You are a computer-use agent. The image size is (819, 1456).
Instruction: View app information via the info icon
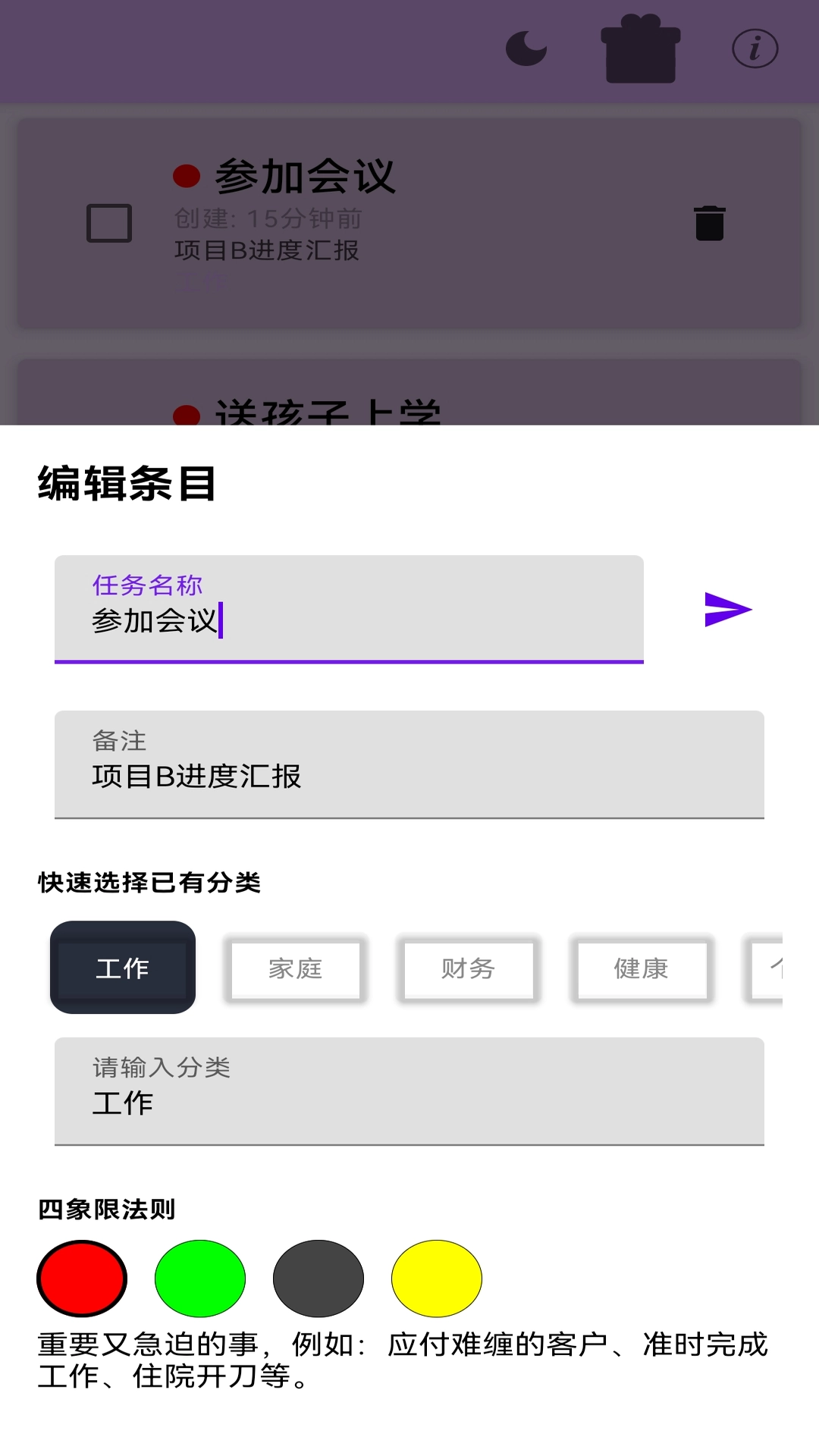click(755, 47)
